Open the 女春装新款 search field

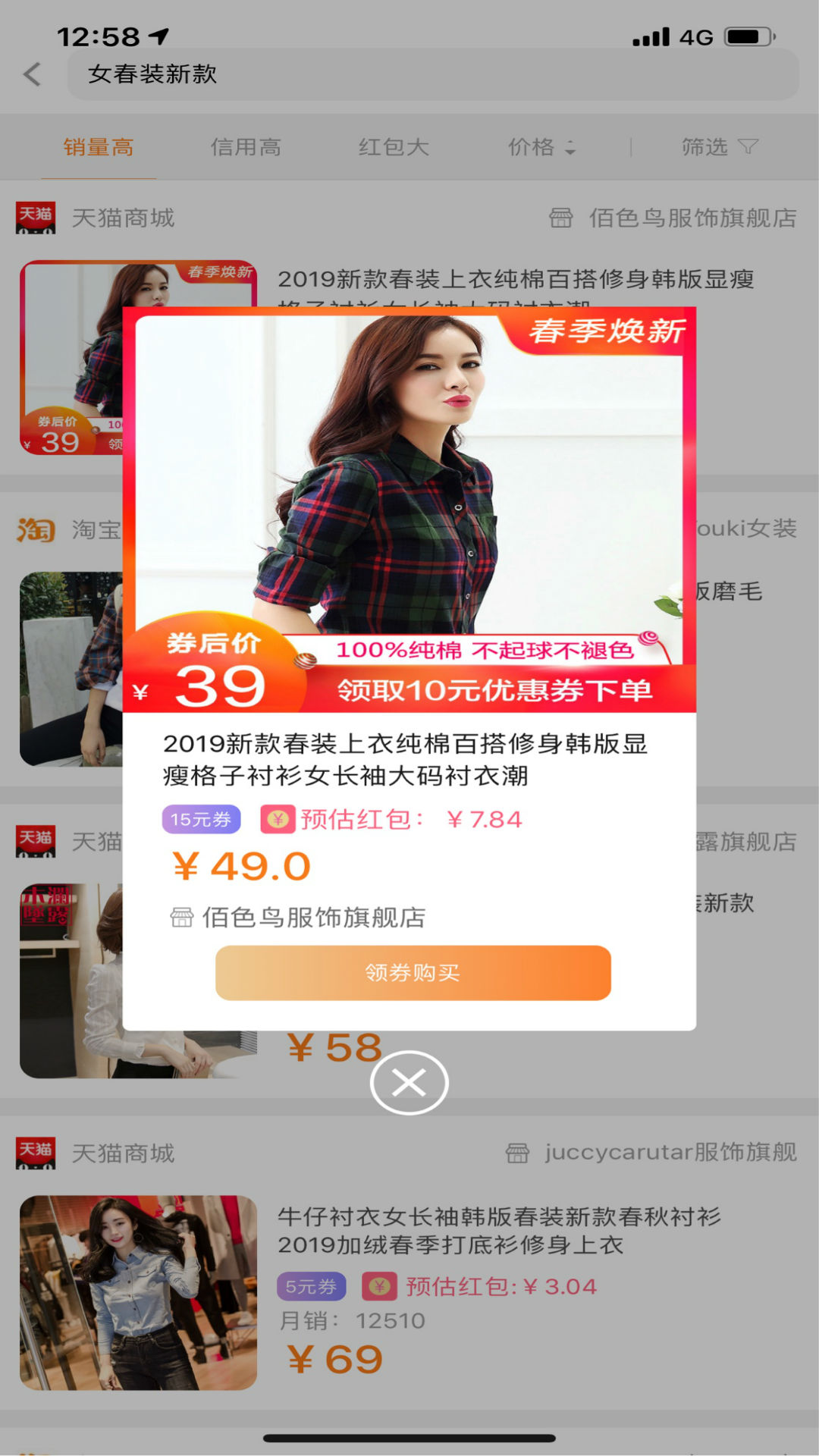coord(433,74)
